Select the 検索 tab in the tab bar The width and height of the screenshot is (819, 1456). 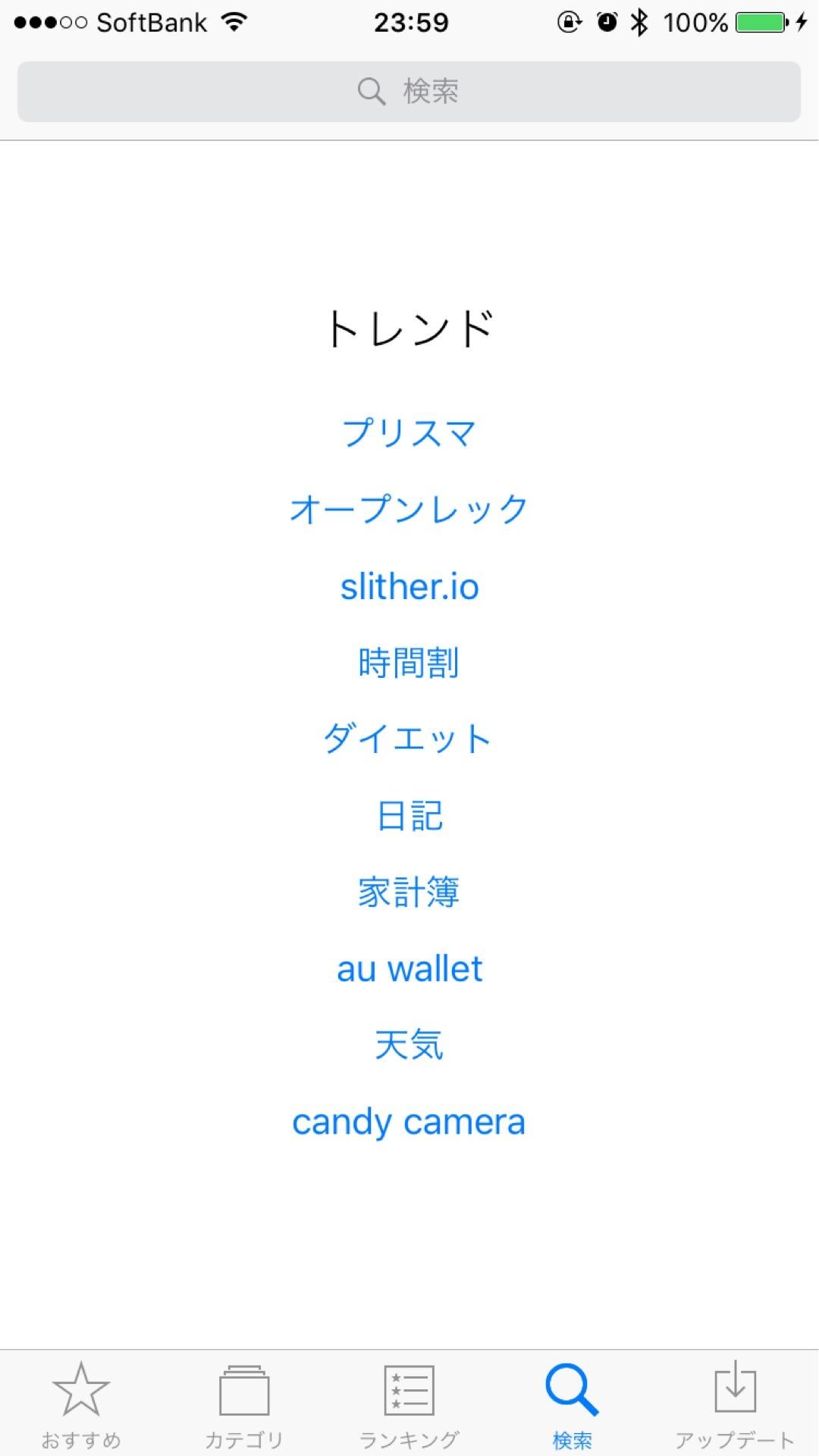click(573, 1403)
